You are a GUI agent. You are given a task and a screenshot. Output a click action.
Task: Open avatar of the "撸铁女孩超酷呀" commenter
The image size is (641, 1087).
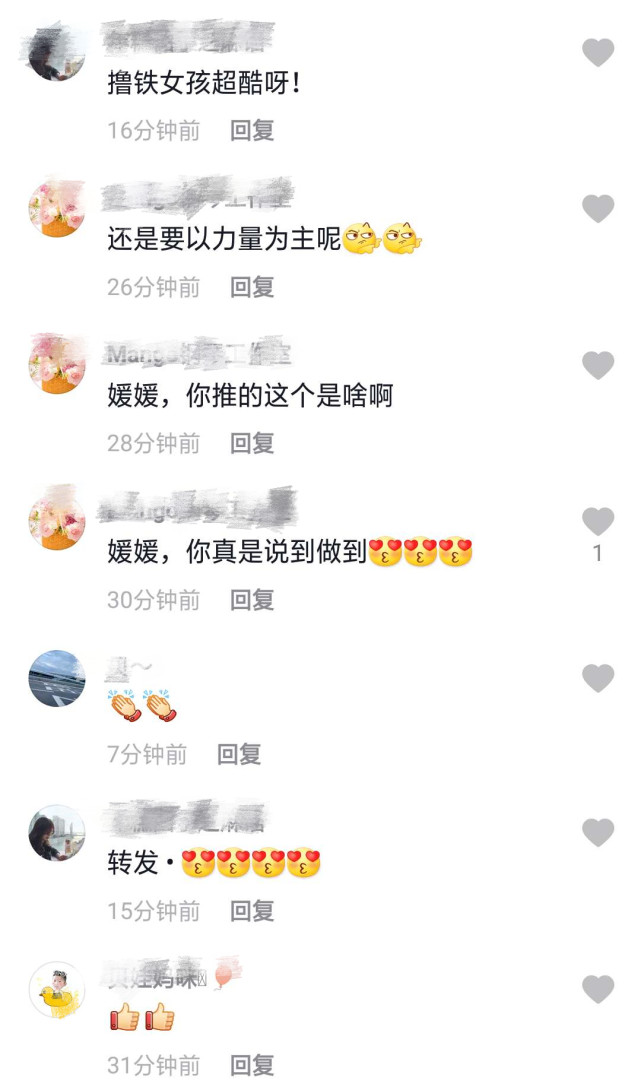[x=56, y=53]
